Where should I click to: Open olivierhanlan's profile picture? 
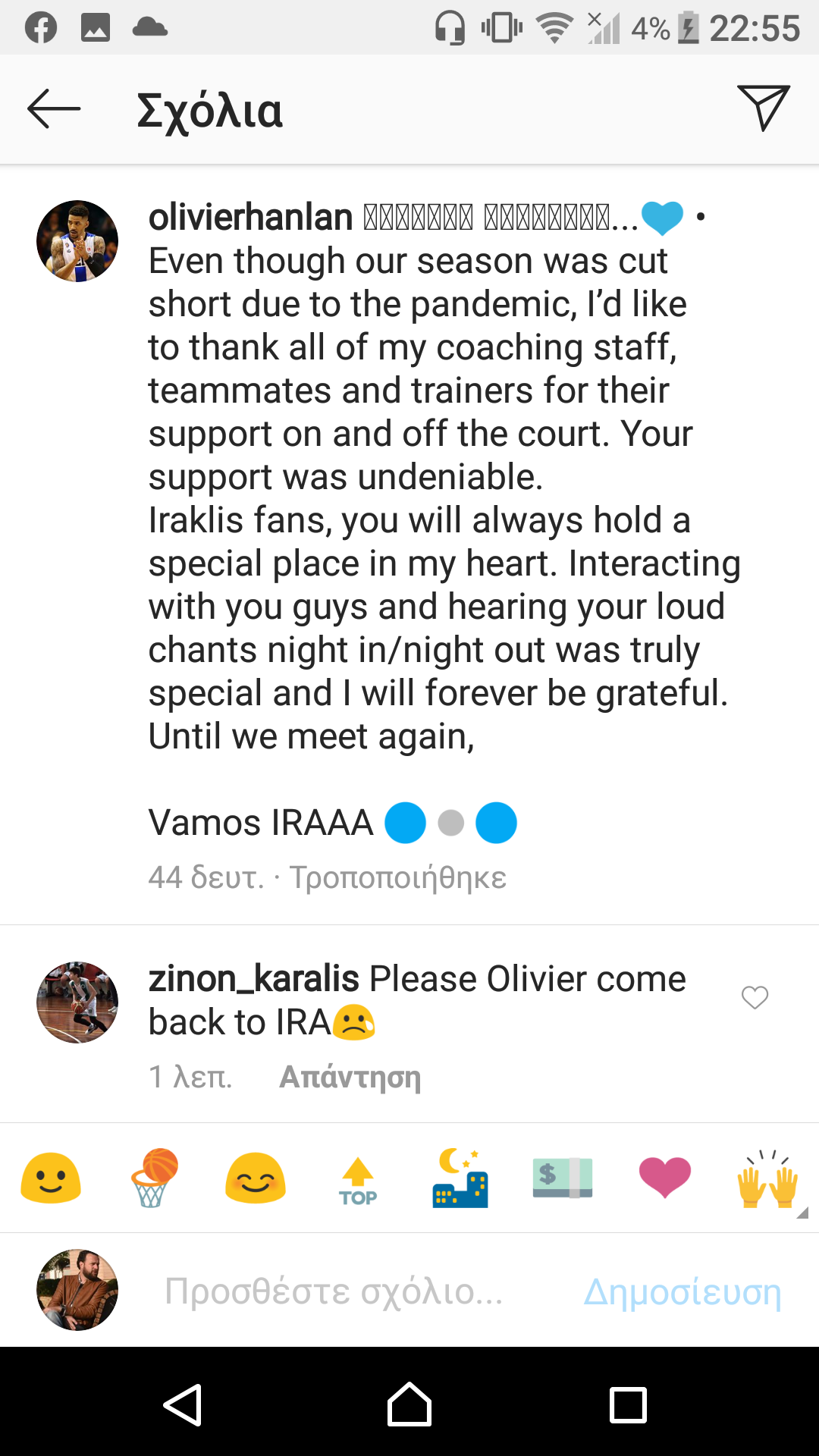(x=77, y=241)
